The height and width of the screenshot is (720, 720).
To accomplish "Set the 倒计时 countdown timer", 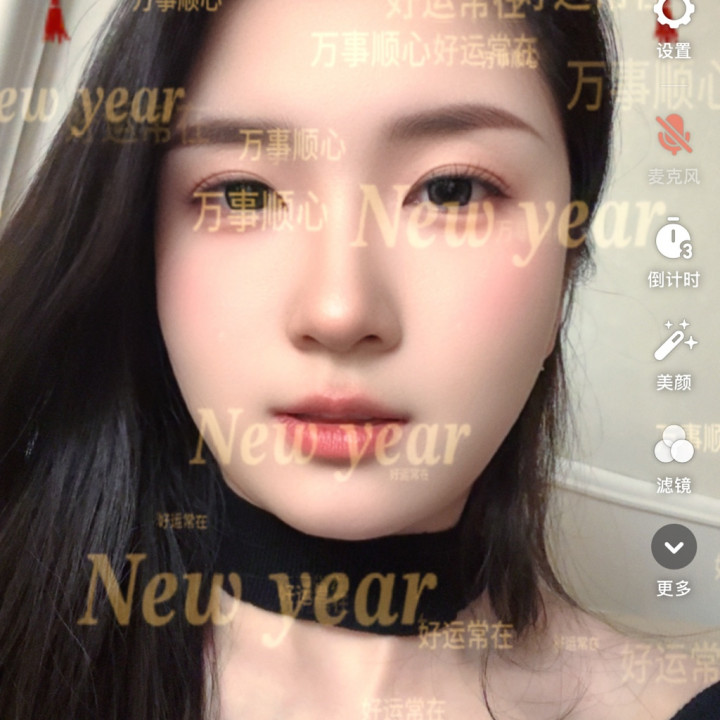I will pos(674,239).
